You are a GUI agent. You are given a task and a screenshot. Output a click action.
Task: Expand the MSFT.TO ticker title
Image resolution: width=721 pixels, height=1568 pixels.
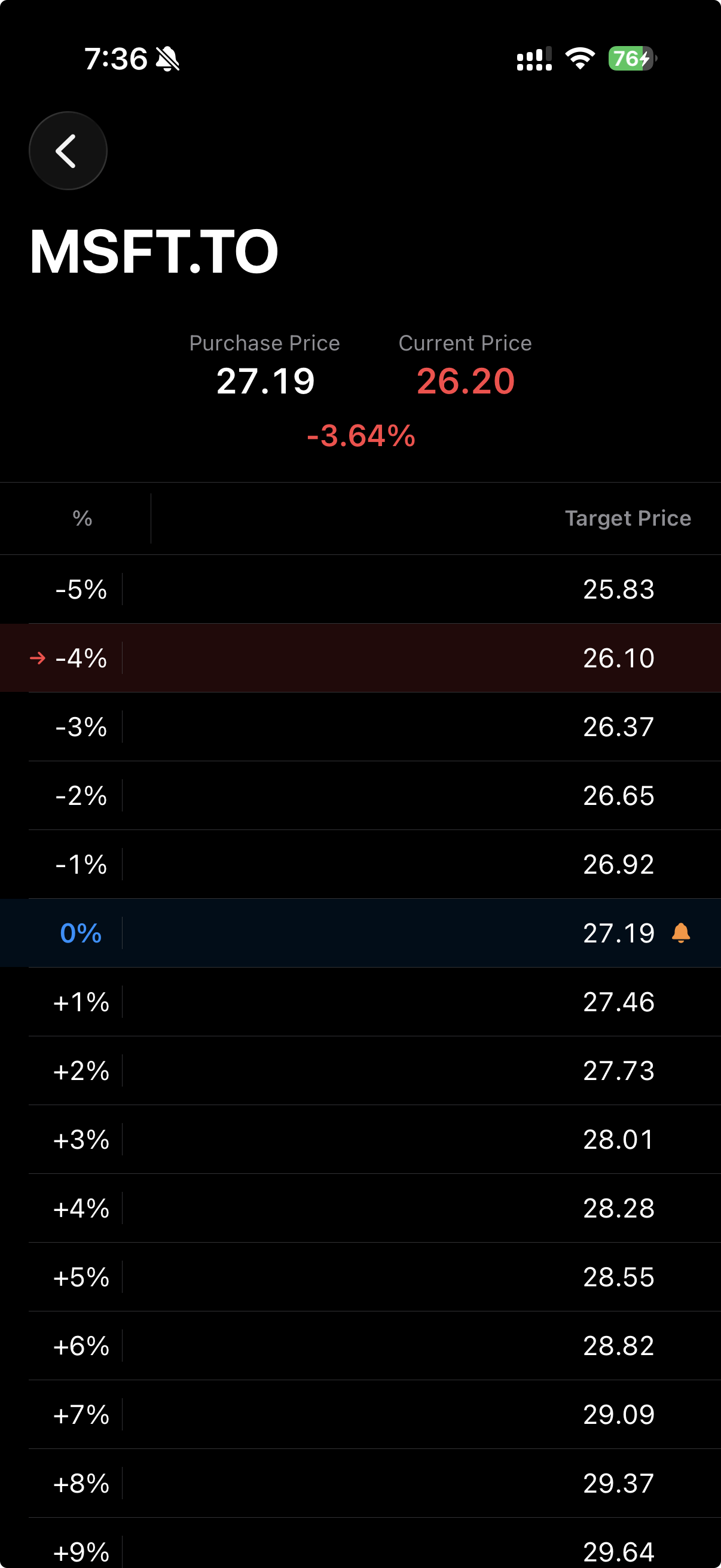pos(154,250)
